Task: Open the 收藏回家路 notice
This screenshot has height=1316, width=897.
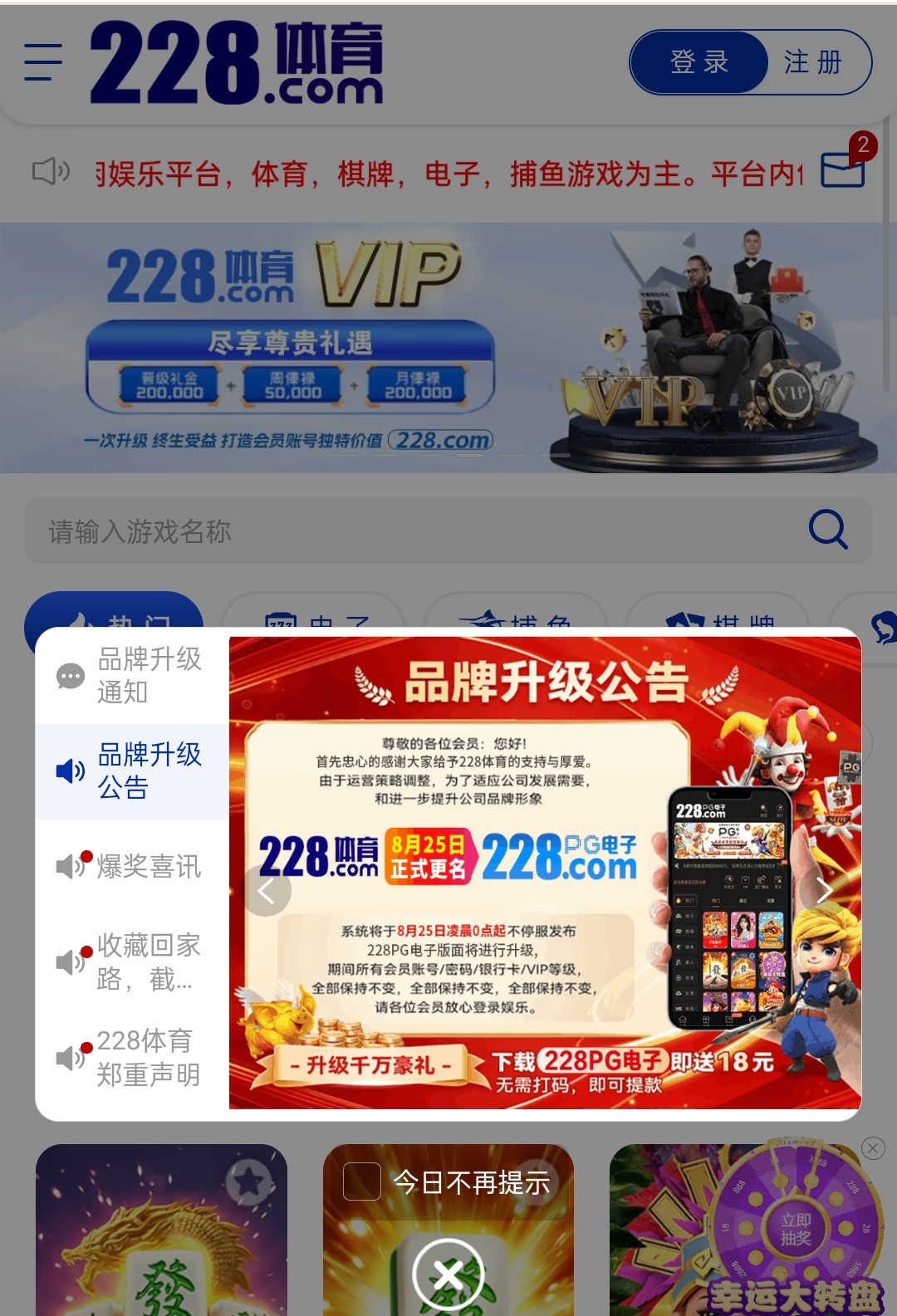Action: 133,961
